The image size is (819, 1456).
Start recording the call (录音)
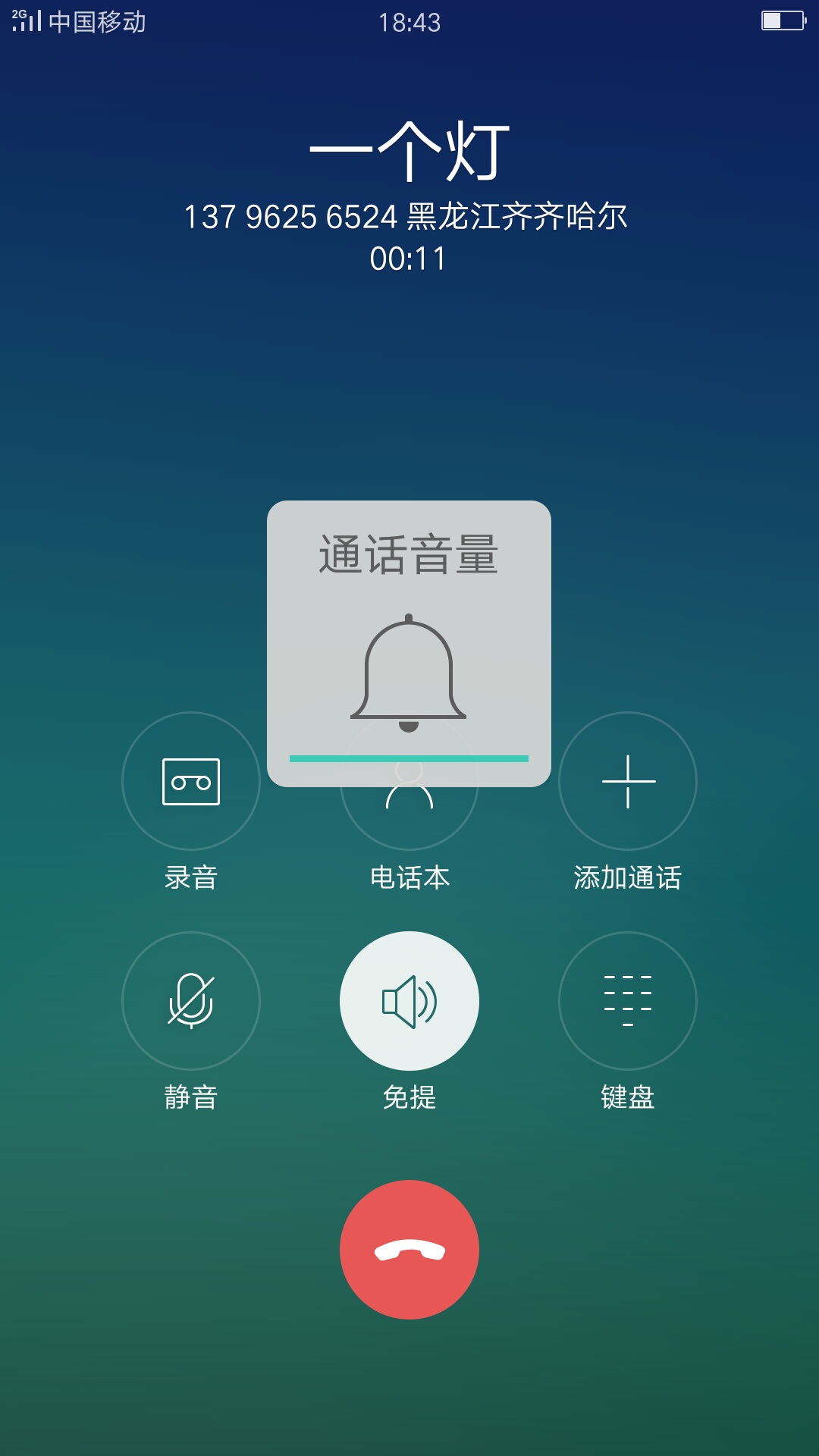click(191, 781)
